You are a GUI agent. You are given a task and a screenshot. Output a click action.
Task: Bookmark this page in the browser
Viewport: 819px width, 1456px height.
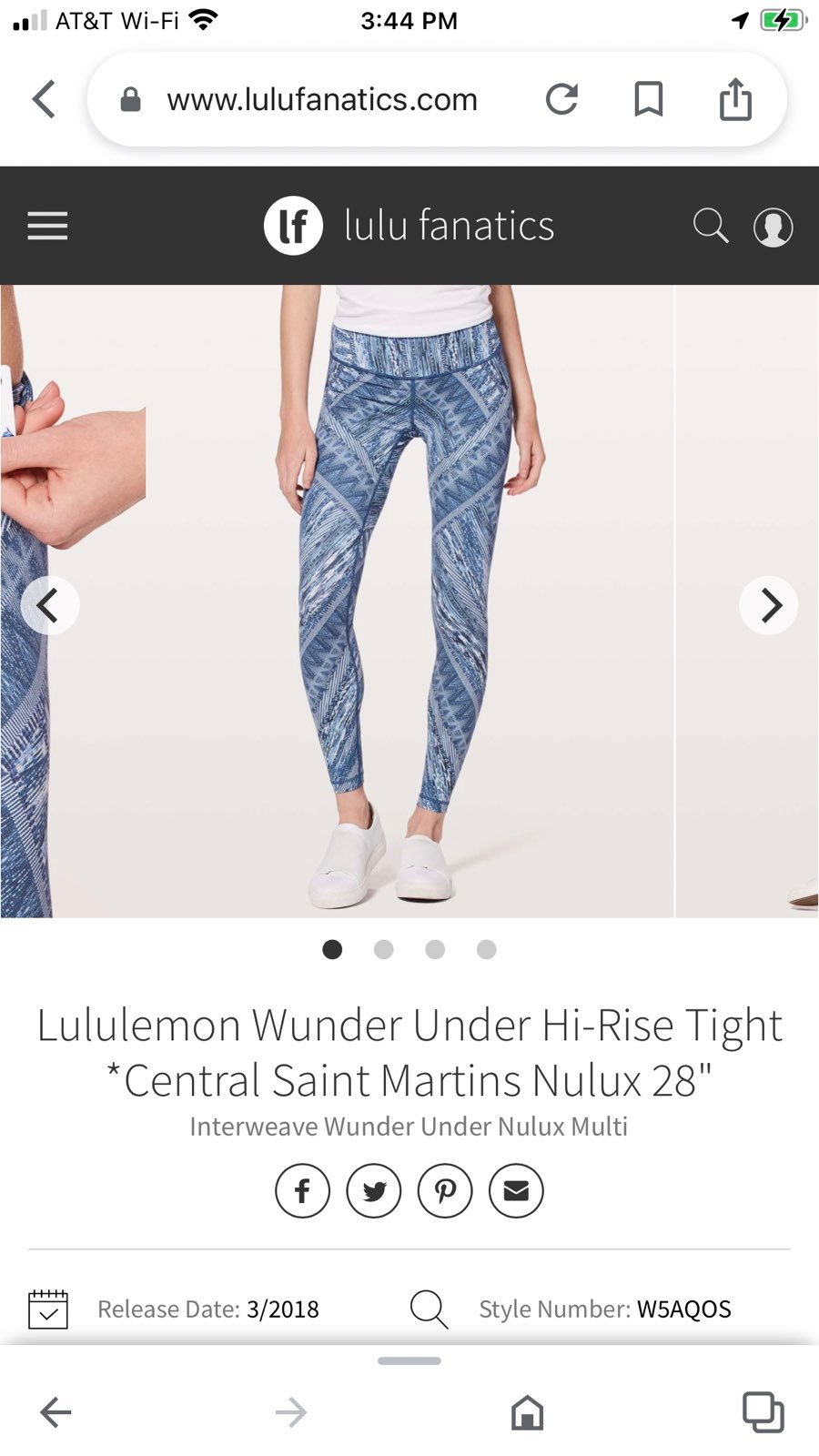(x=648, y=99)
